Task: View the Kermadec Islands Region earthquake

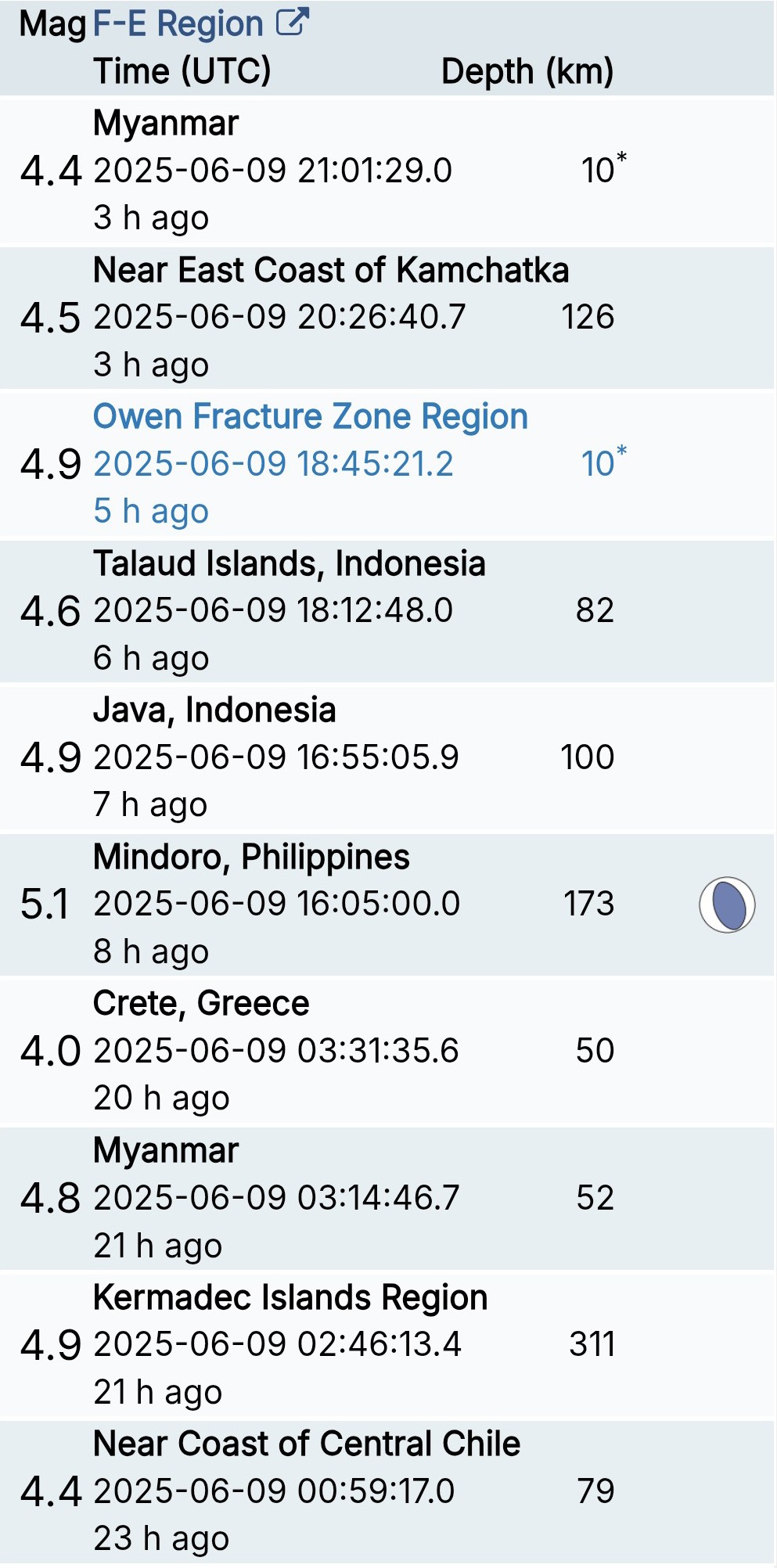Action: [387, 1344]
